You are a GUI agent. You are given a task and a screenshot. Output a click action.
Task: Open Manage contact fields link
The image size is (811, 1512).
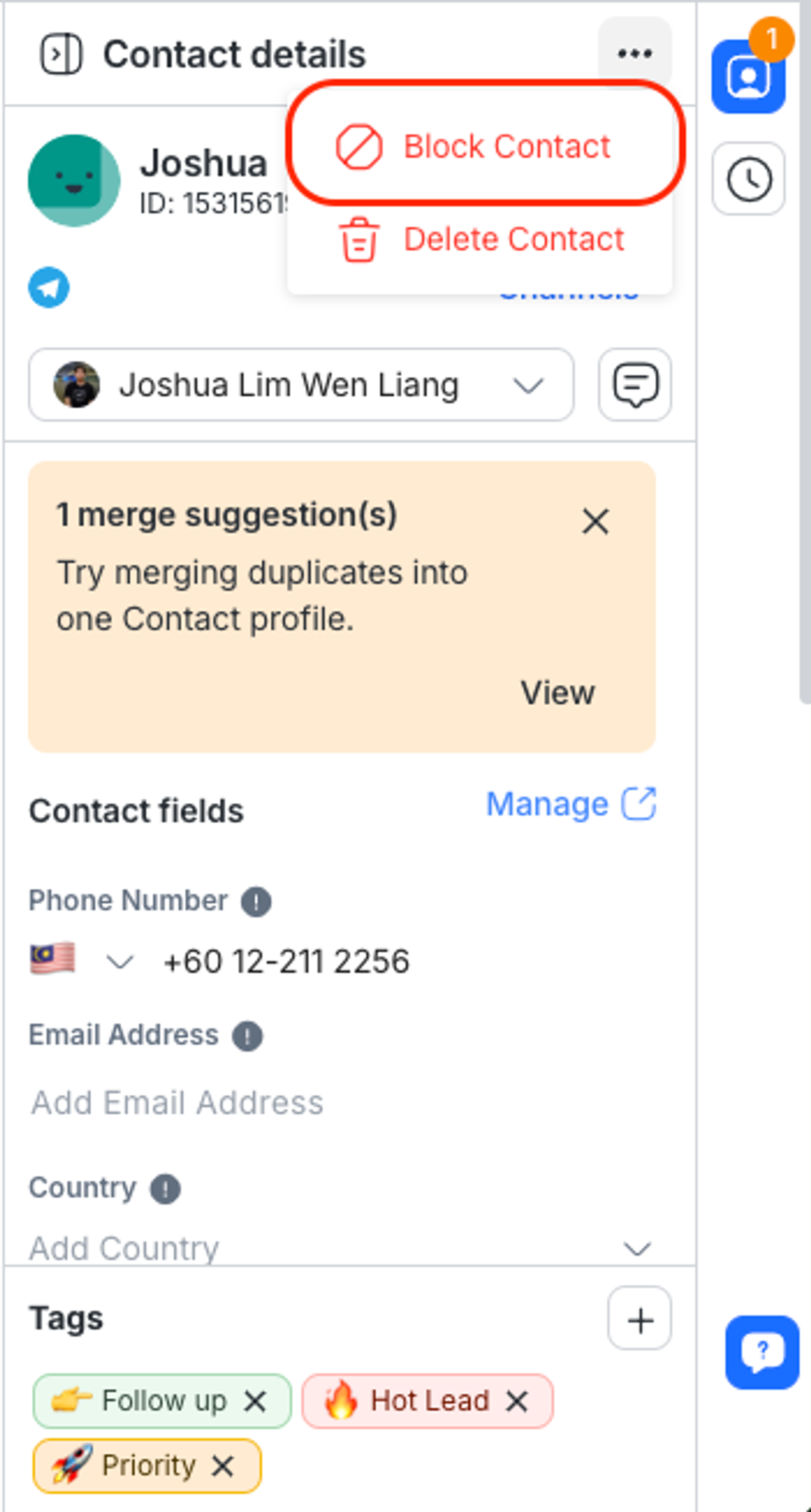570,804
